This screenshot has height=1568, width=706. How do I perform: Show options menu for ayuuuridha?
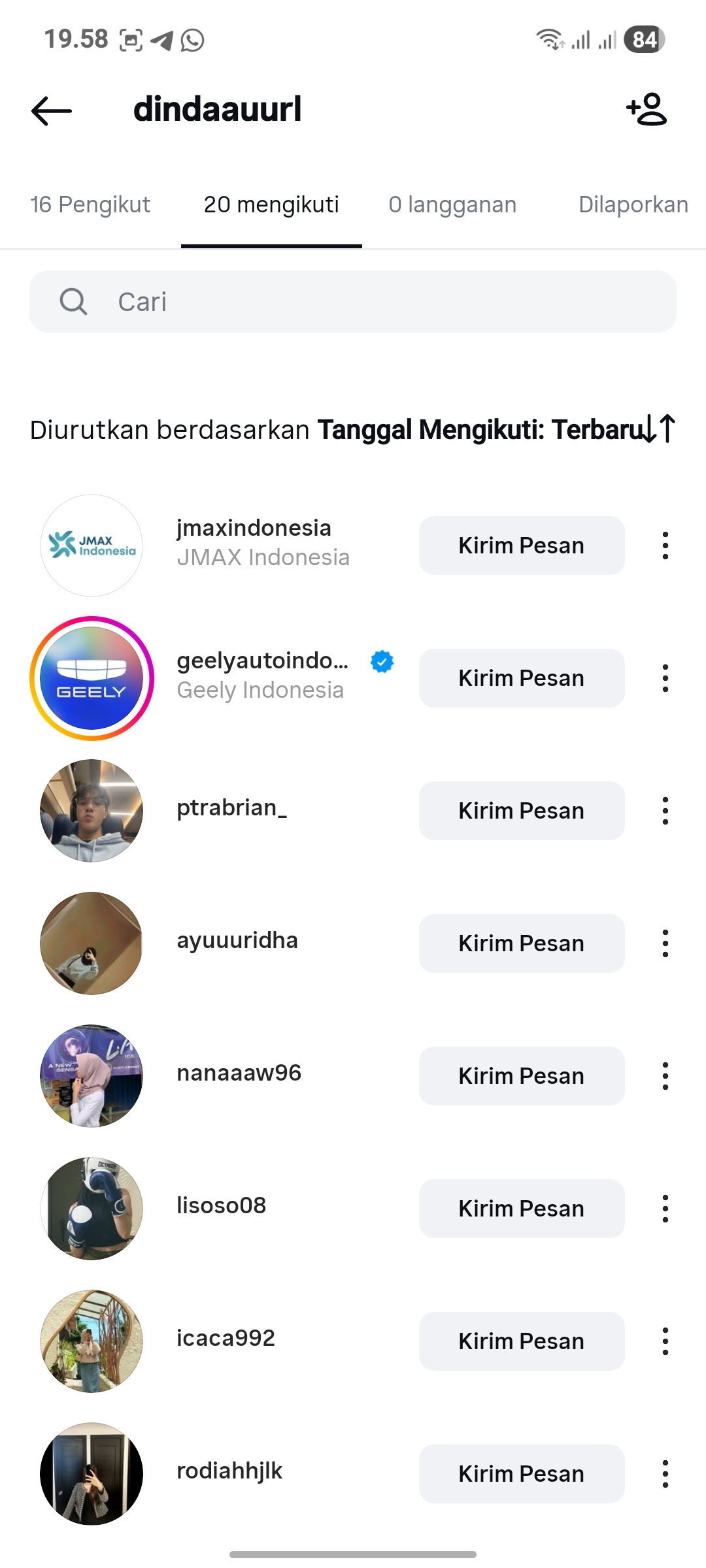(665, 943)
